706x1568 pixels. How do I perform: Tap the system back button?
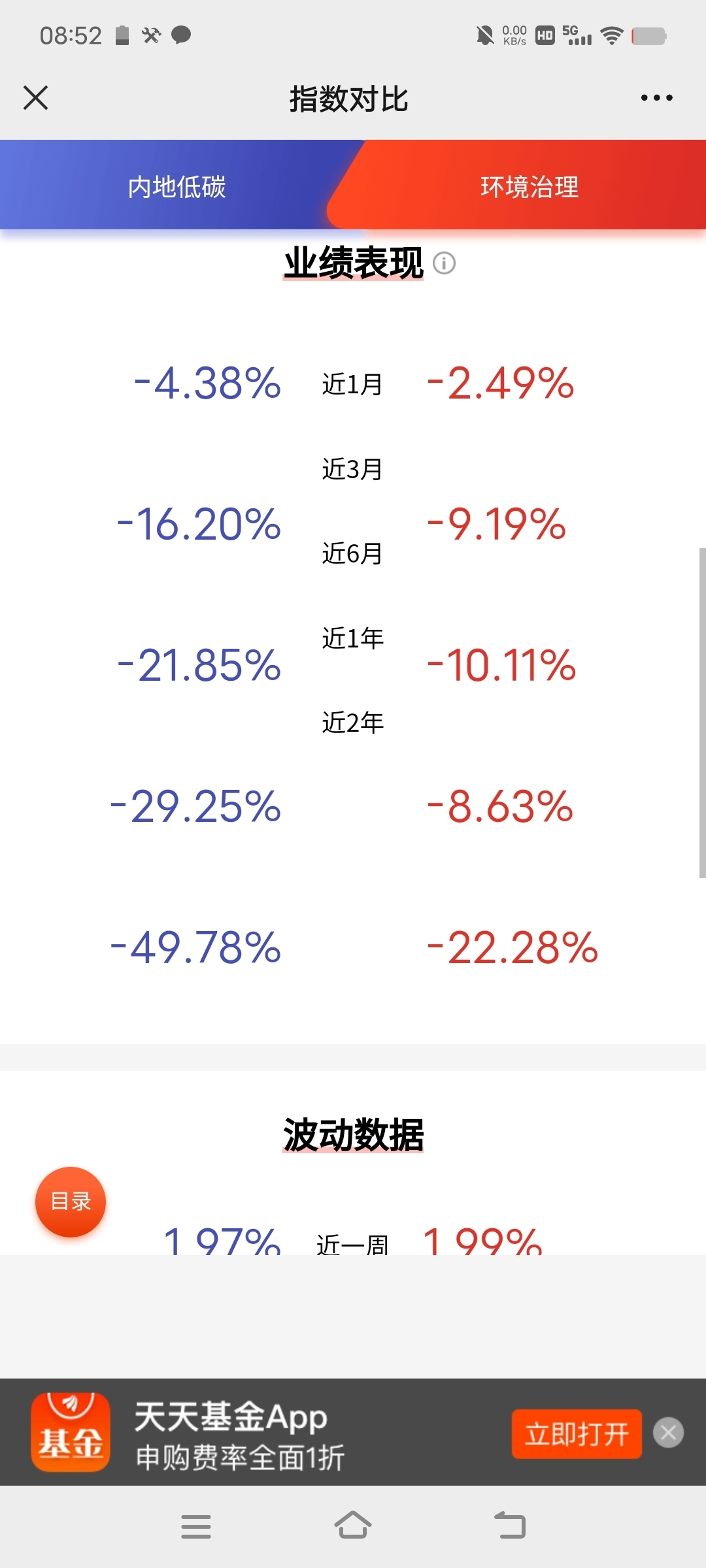[510, 1526]
